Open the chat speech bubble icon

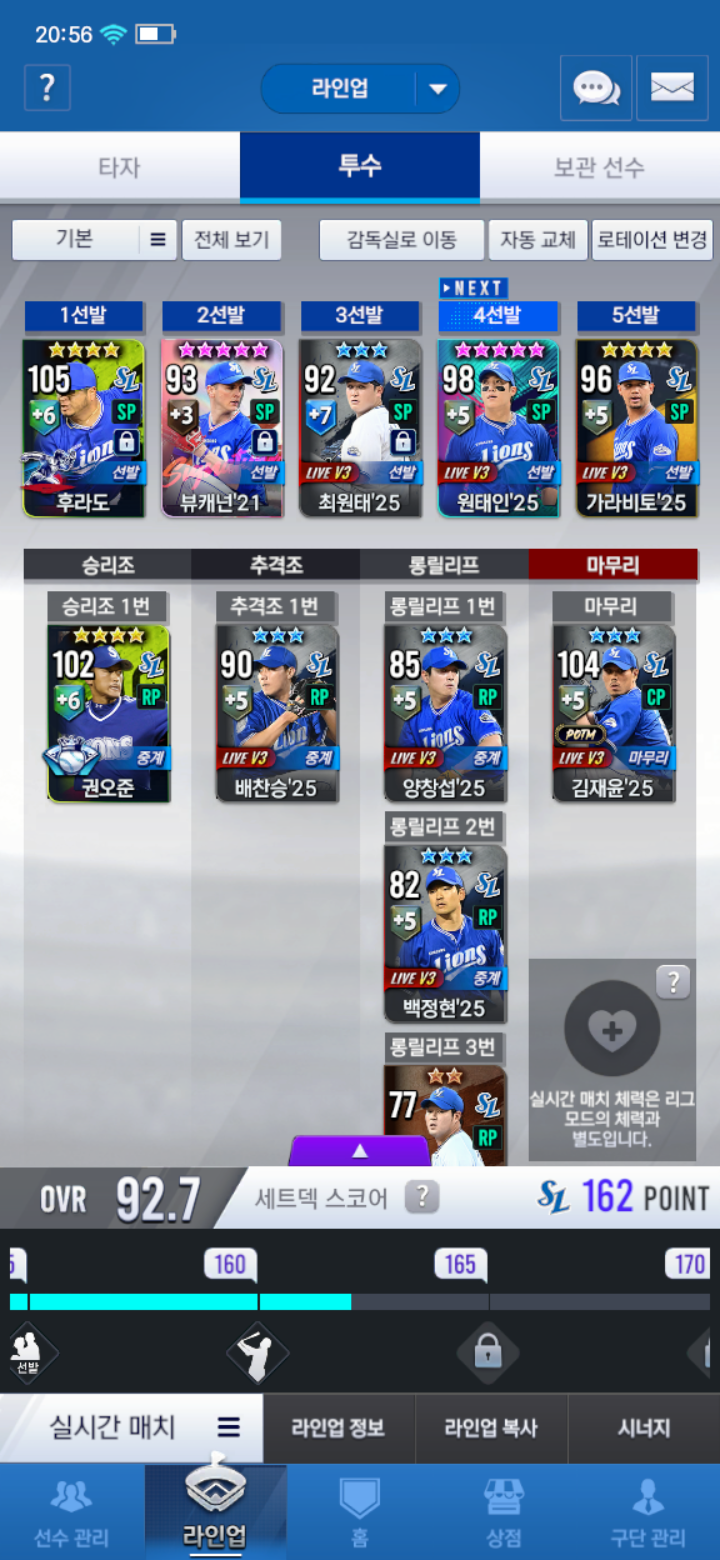point(595,88)
